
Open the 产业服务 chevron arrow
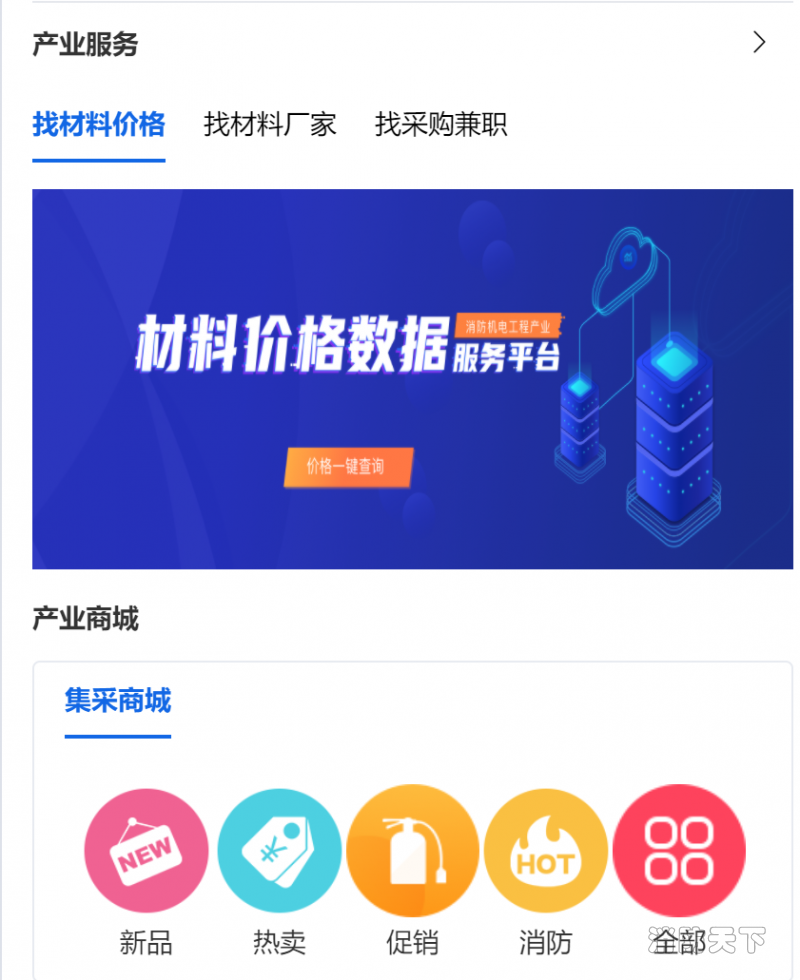[x=759, y=42]
